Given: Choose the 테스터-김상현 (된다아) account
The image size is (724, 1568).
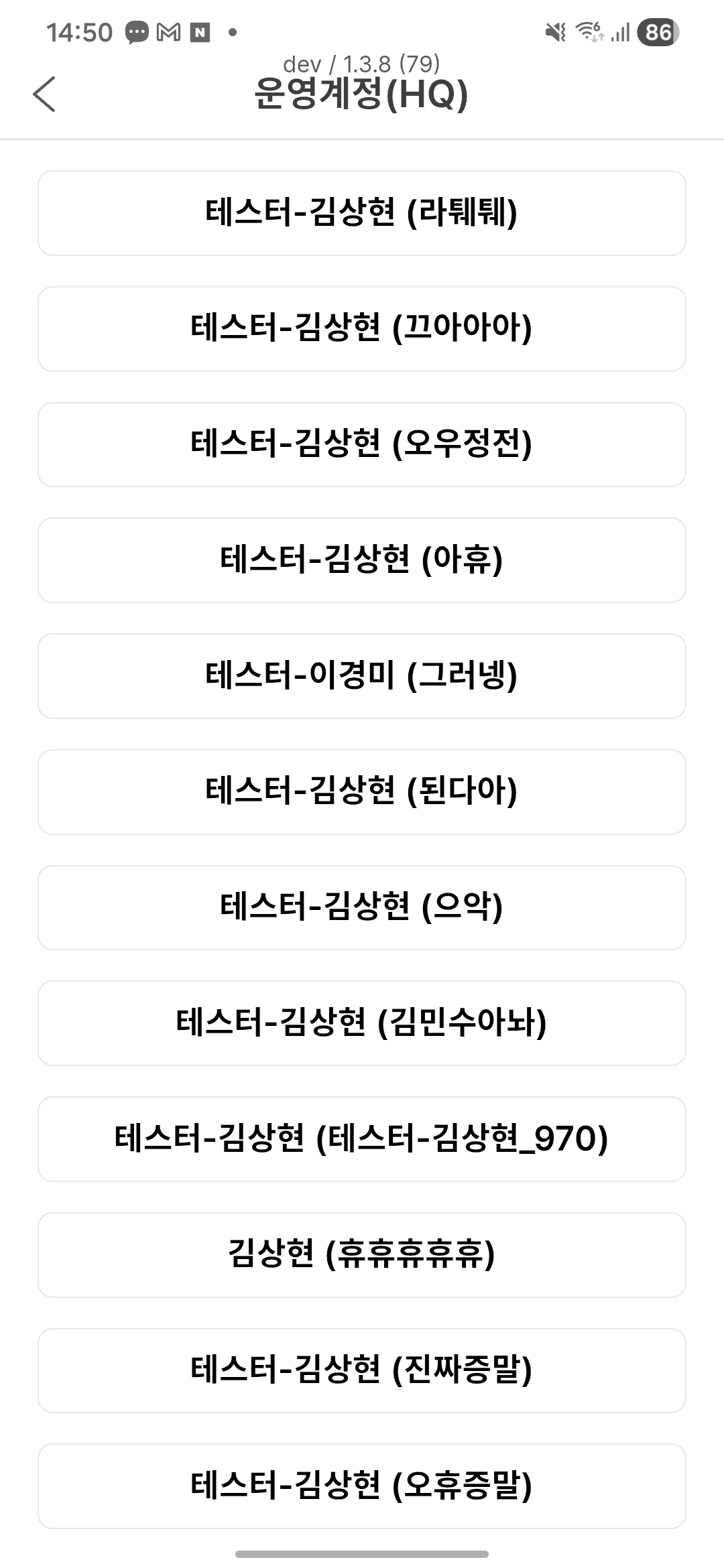Looking at the screenshot, I should point(362,792).
